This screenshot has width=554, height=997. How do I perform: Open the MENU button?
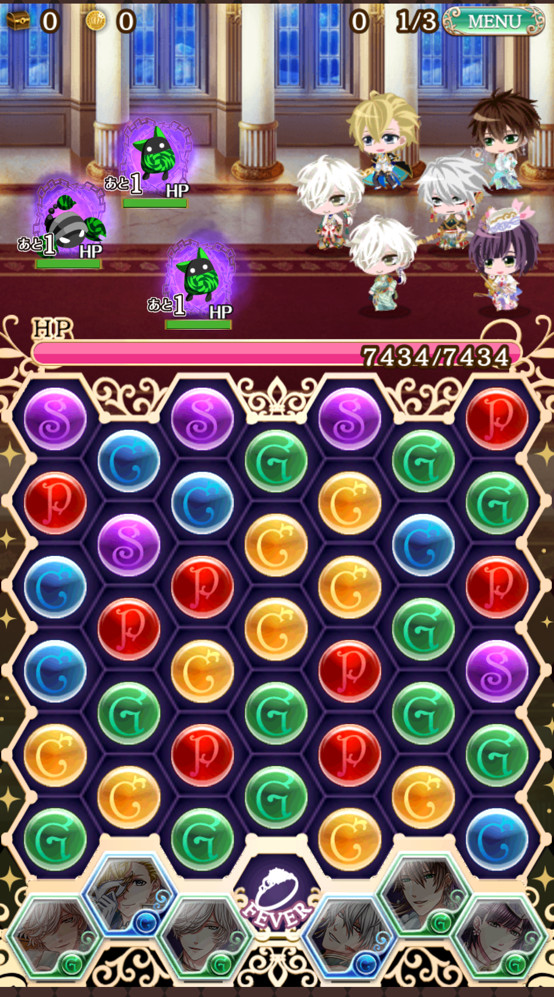[x=494, y=21]
